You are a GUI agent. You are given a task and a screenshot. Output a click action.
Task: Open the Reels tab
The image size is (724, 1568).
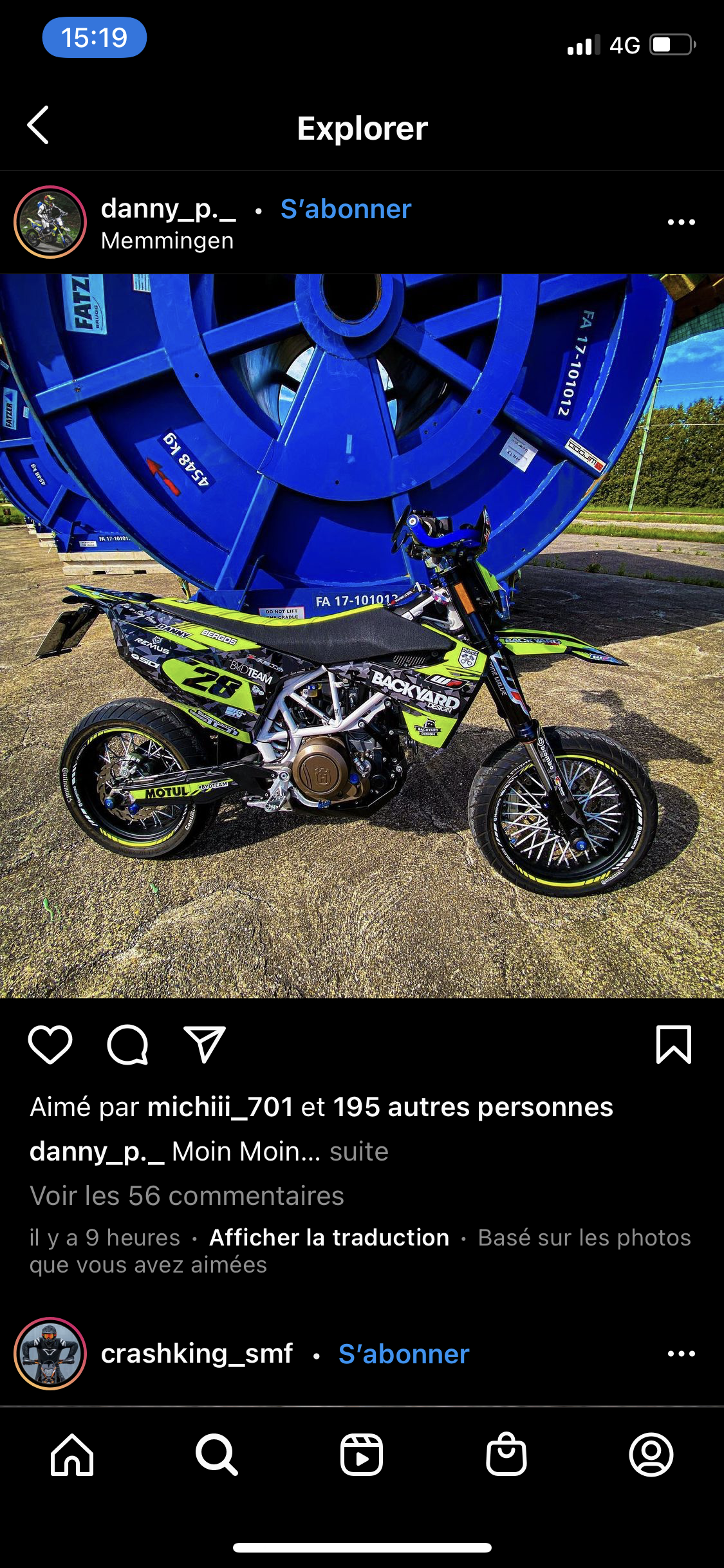click(x=362, y=1455)
